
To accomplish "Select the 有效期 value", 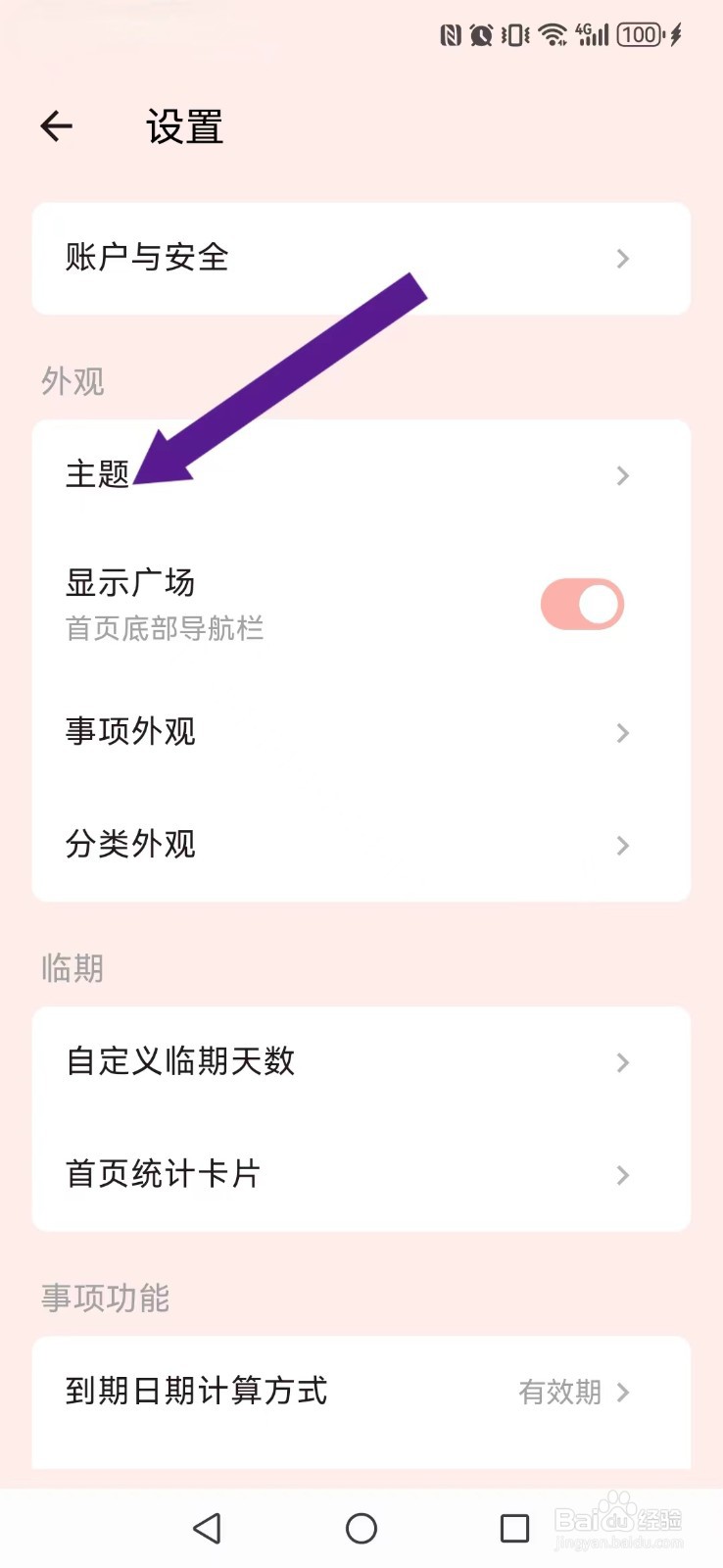I will click(558, 1392).
